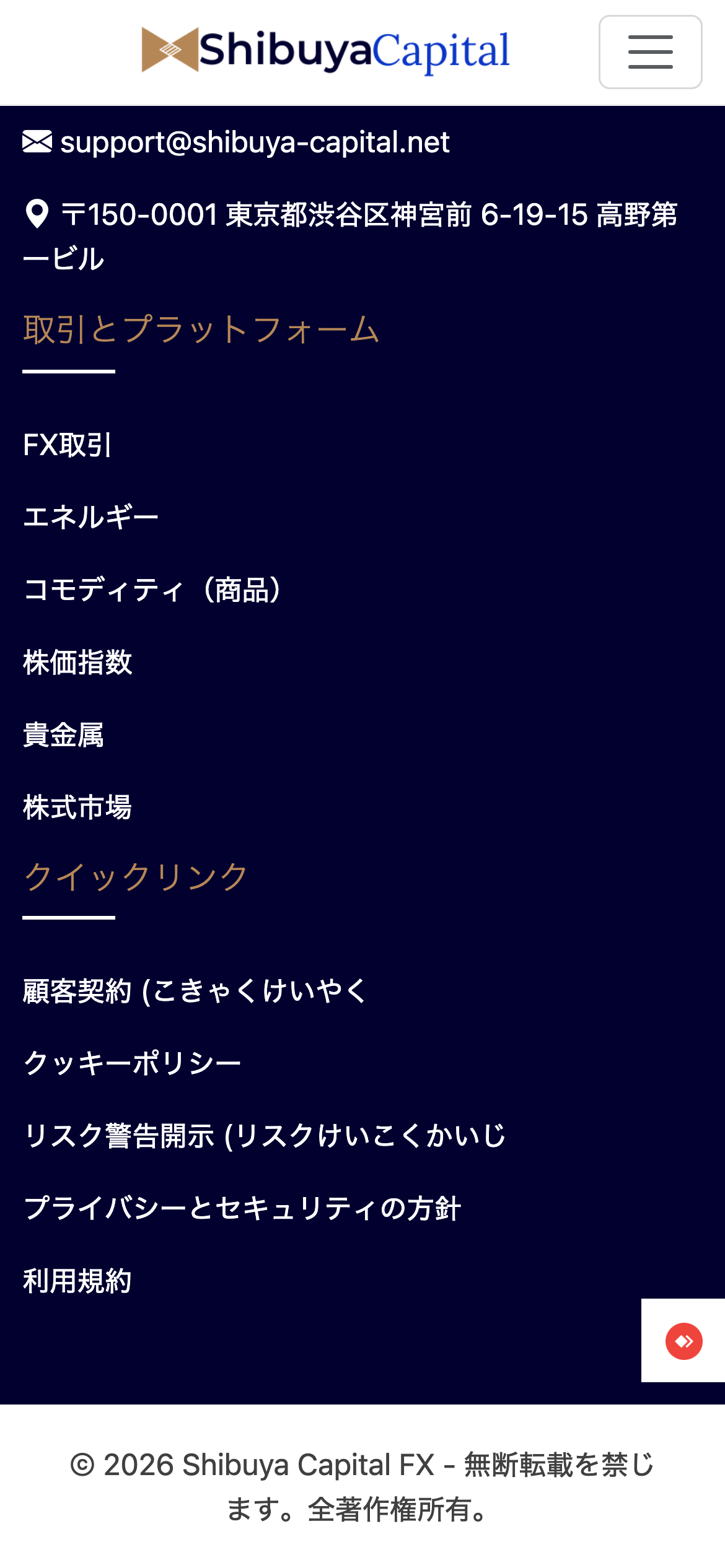
Task: Open the FX取引 link
Action: click(67, 445)
